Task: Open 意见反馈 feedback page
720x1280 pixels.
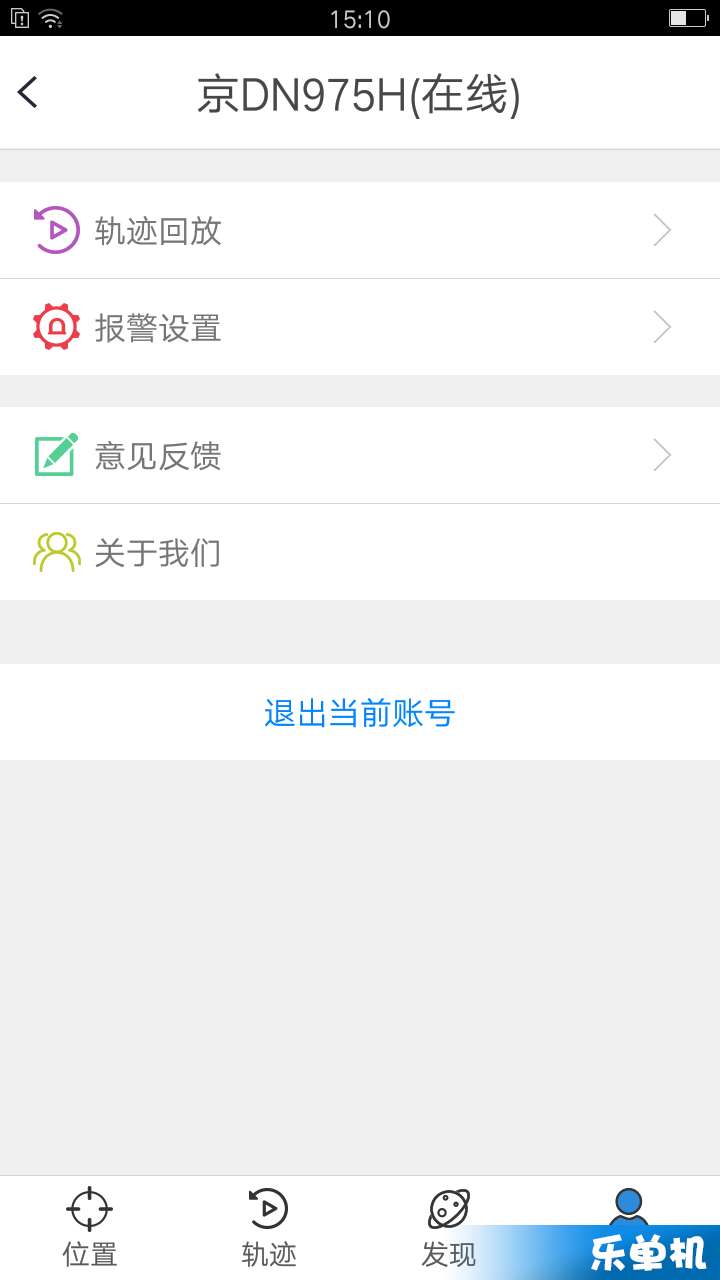Action: 360,455
